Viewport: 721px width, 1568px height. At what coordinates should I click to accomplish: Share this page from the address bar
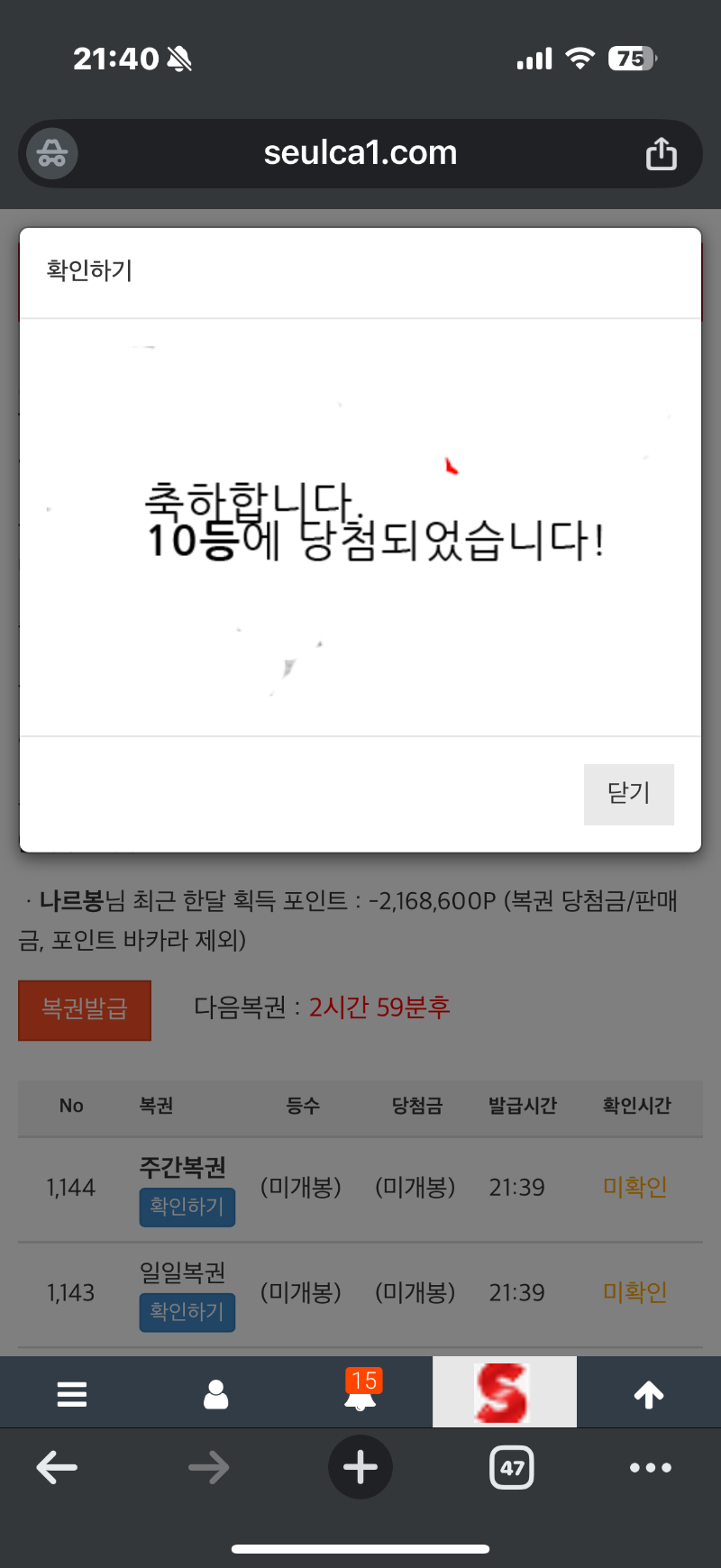pos(662,154)
